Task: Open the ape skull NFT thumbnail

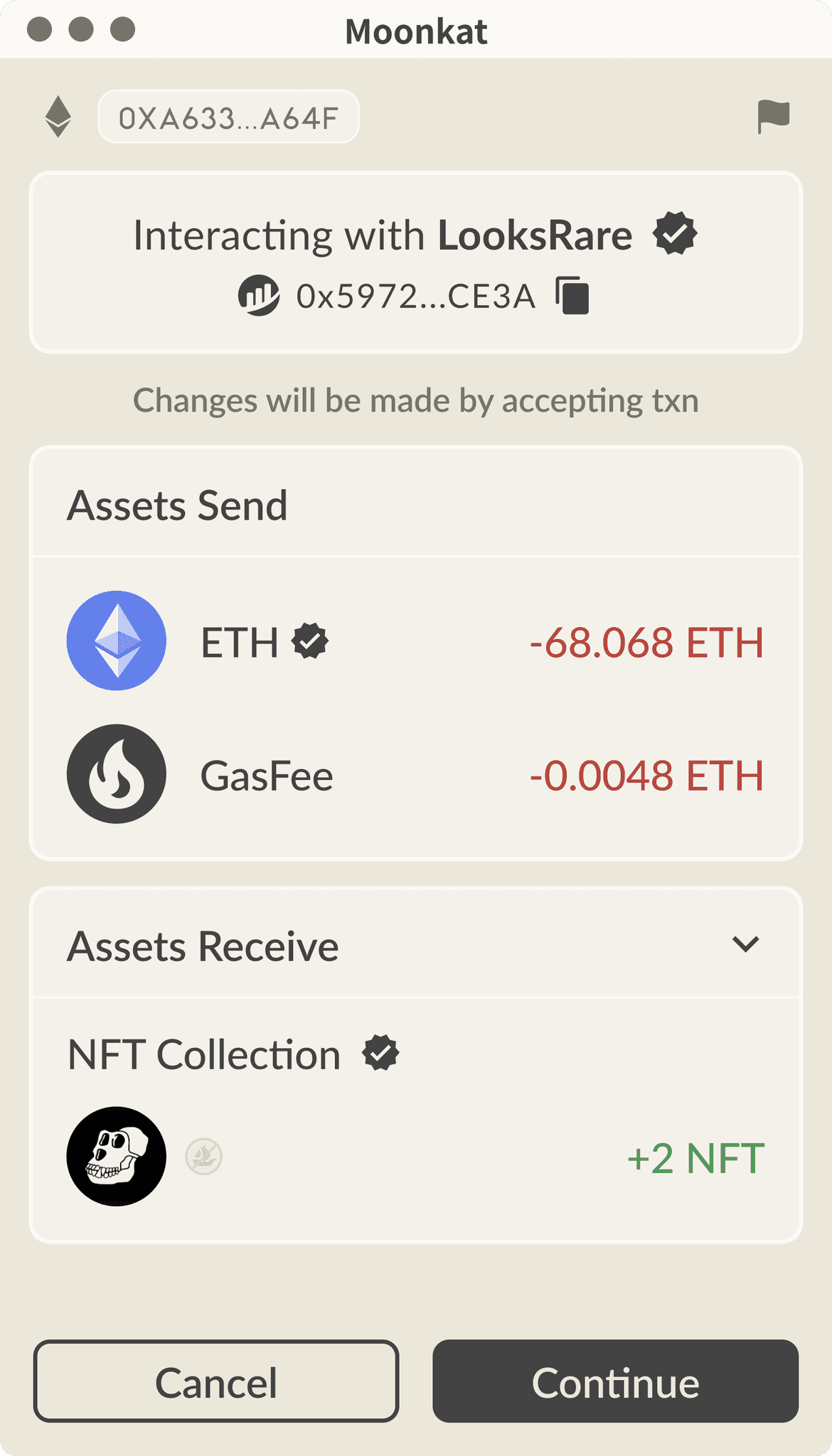Action: [x=117, y=1156]
